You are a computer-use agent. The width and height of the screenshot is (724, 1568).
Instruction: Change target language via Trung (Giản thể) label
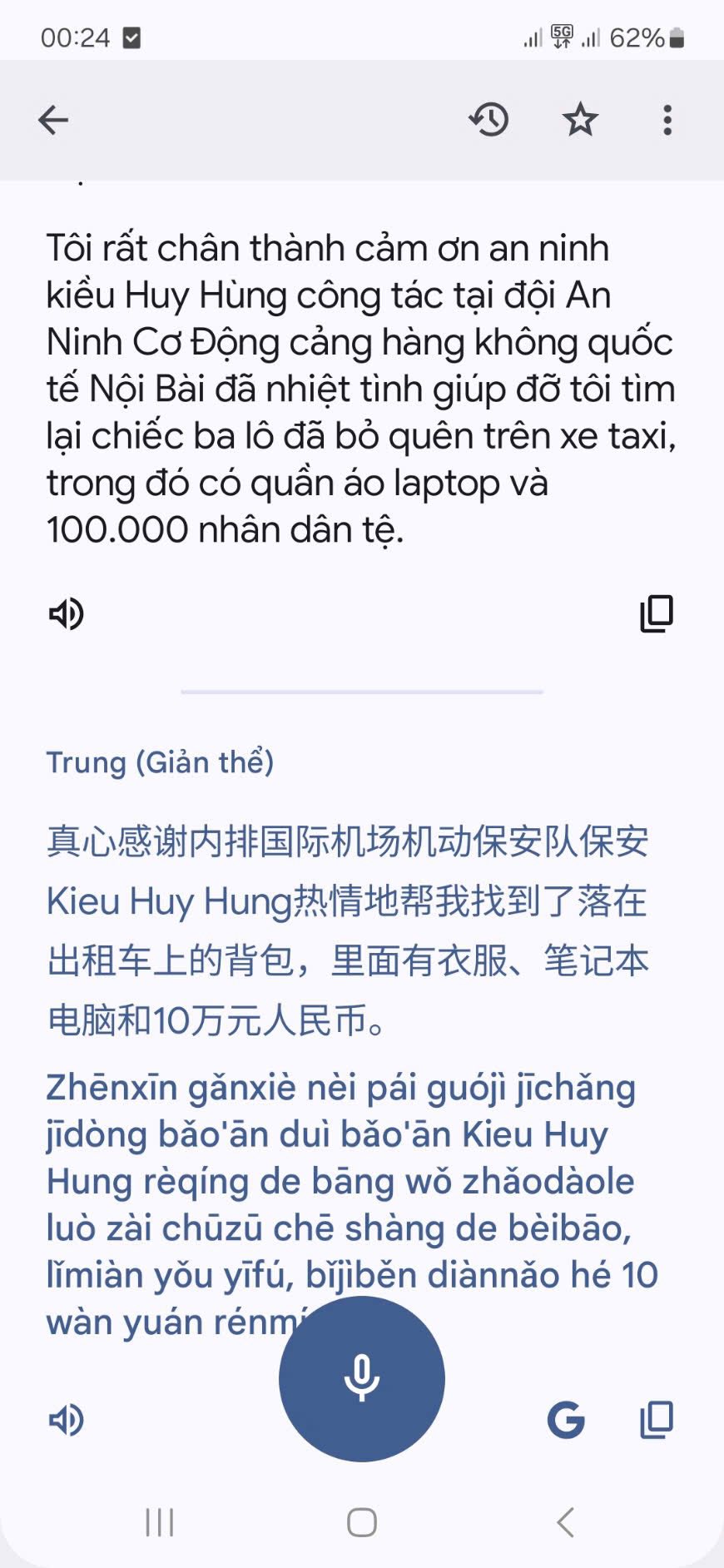pyautogui.click(x=161, y=762)
